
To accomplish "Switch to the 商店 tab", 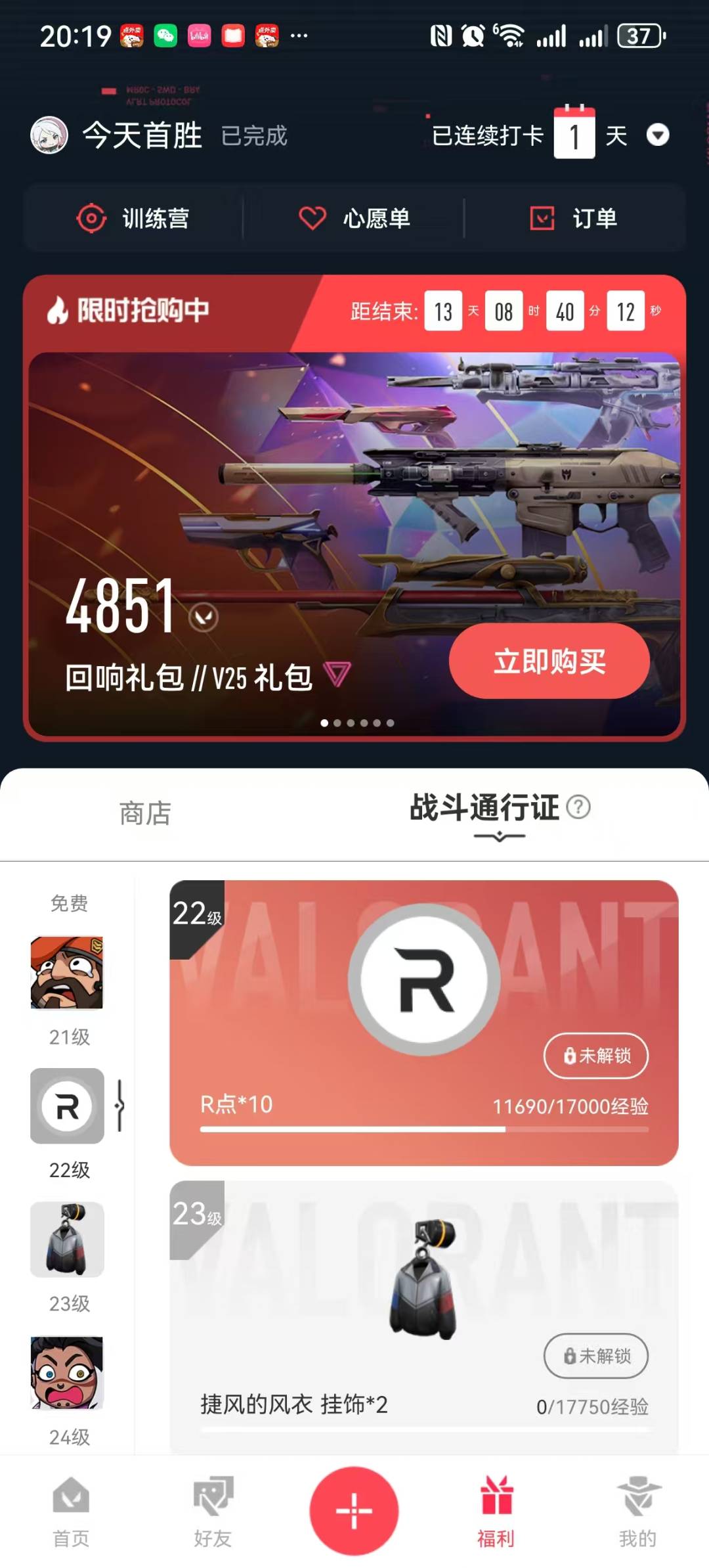I will coord(145,813).
